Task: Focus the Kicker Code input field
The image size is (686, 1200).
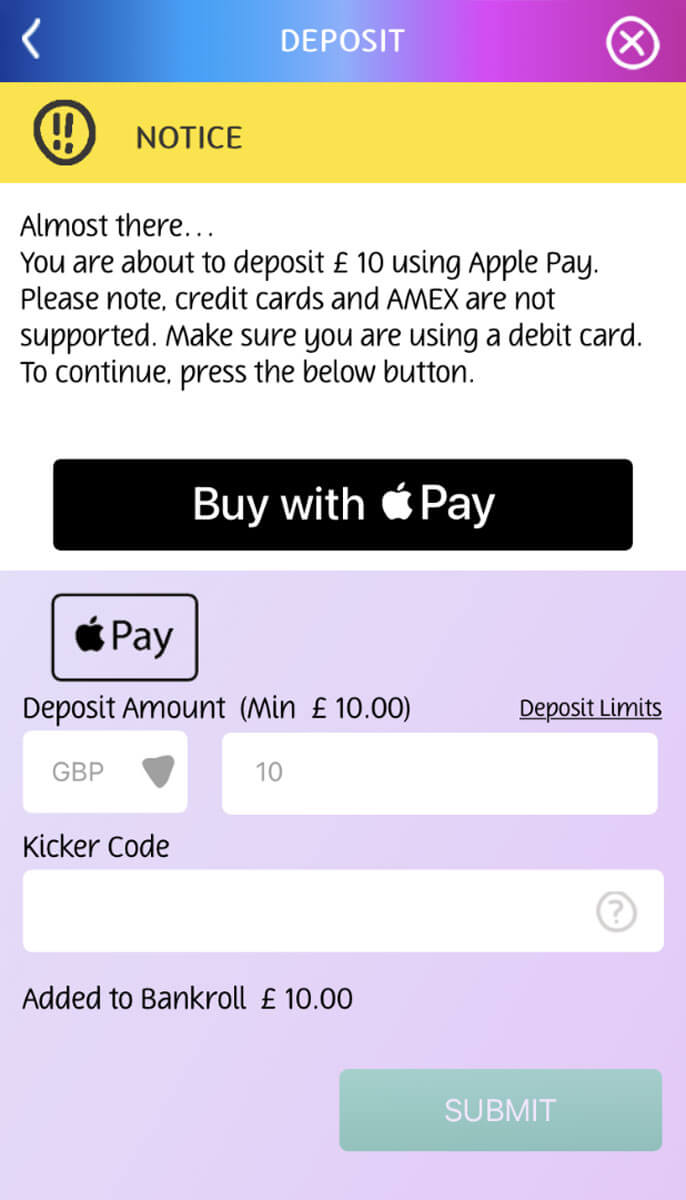Action: tap(300, 910)
